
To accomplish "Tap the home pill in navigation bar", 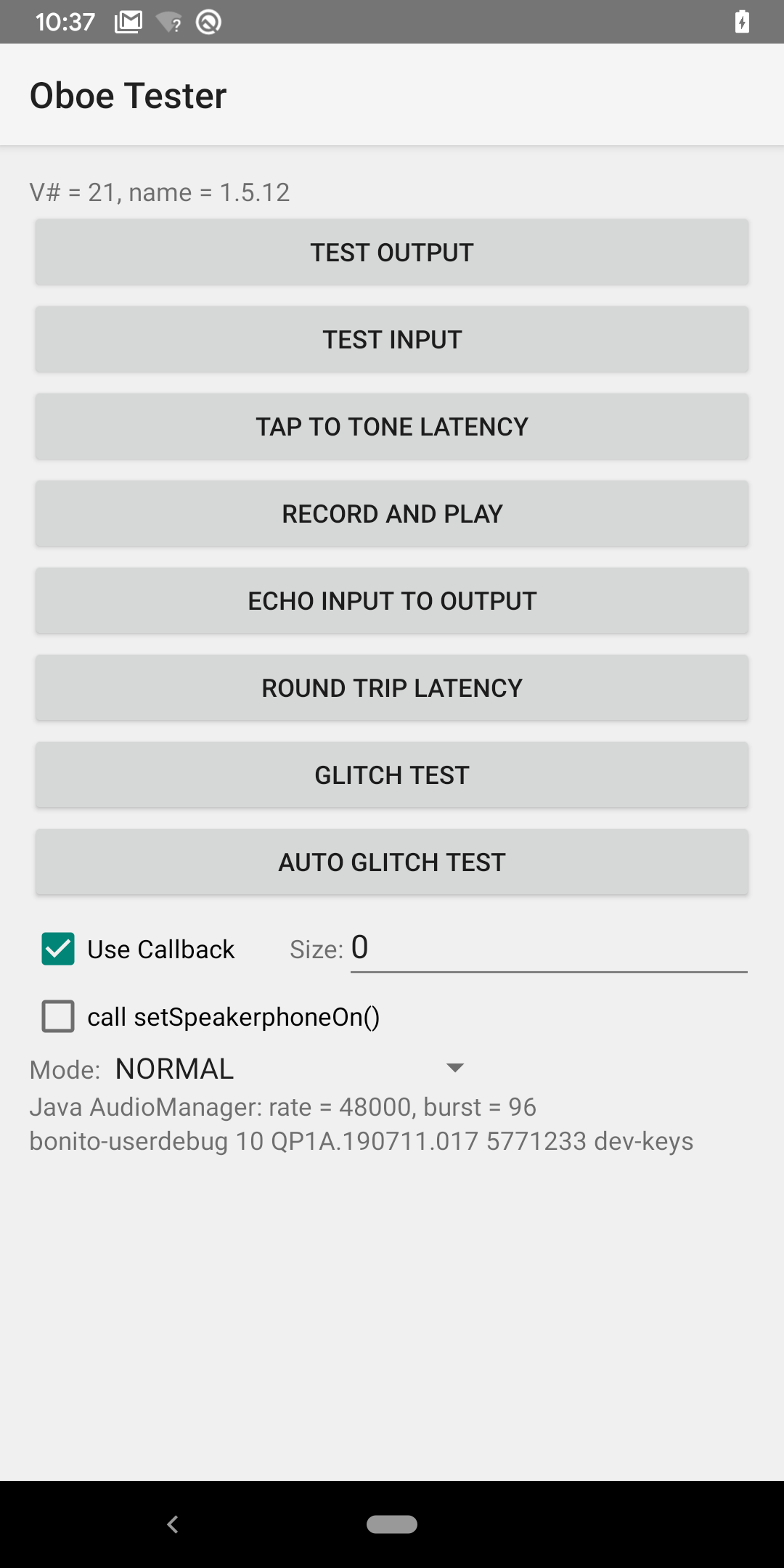I will [392, 1524].
